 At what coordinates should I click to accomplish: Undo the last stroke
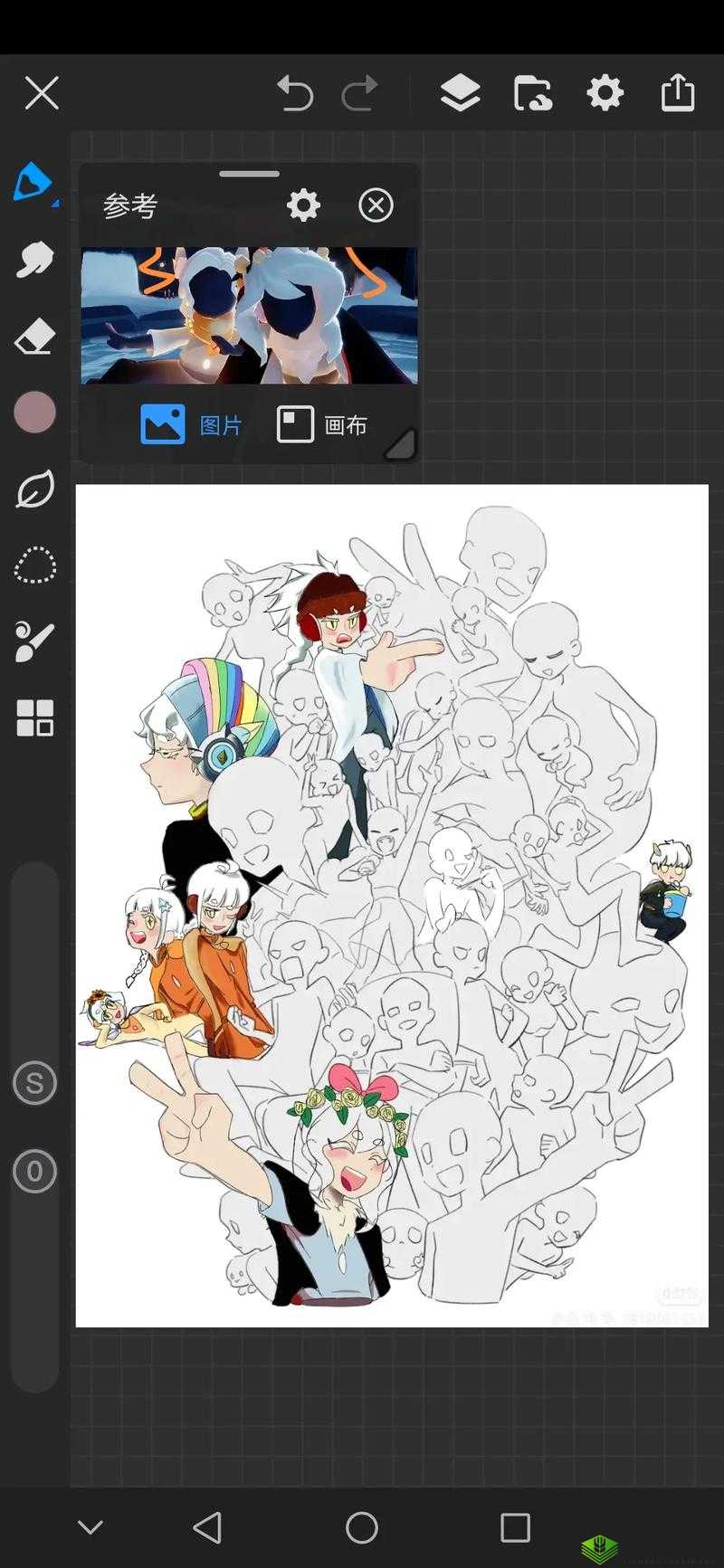[x=295, y=93]
